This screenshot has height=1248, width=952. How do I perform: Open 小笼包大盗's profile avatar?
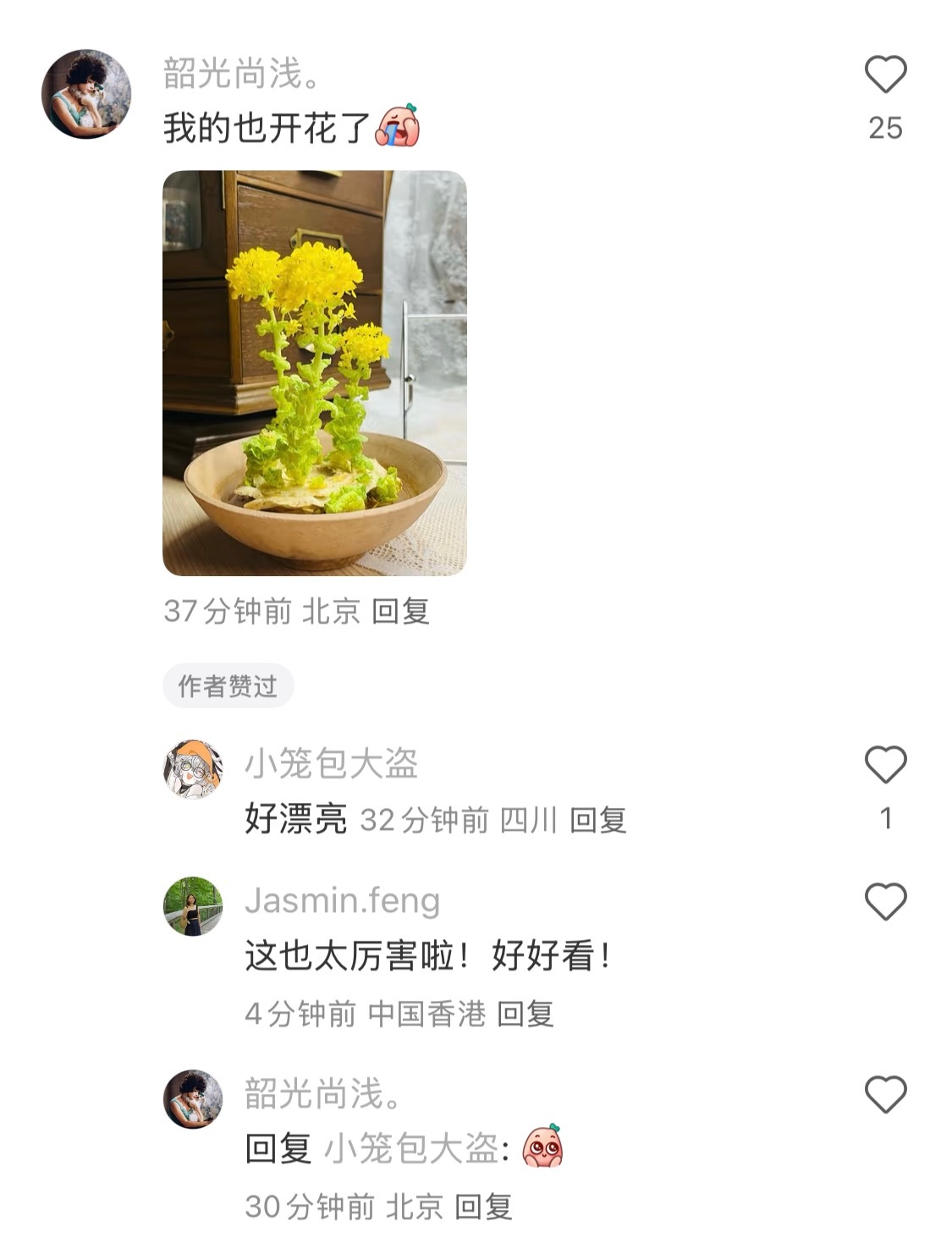pos(195,767)
